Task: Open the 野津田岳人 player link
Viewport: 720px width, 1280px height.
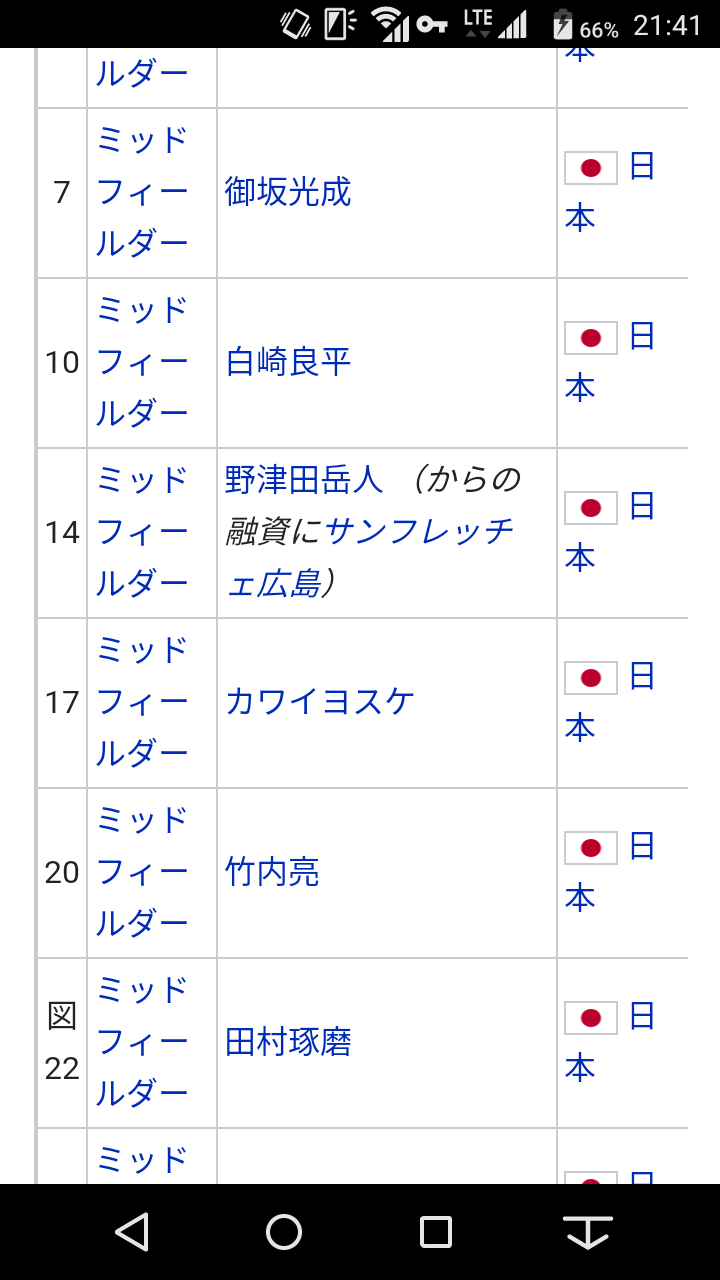Action: (304, 481)
